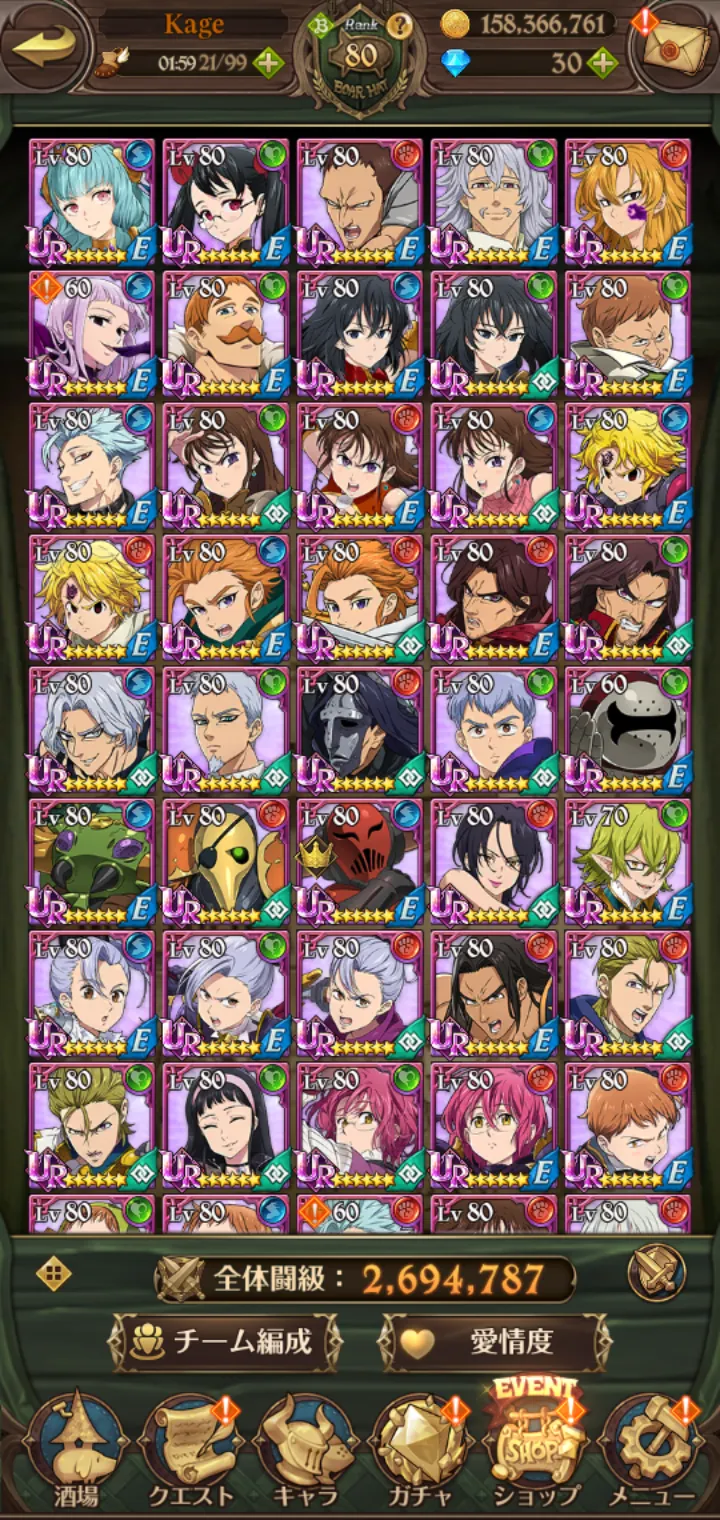Viewport: 720px width, 1520px height.
Task: Open the sort filter diamond icon
Action: tap(52, 1273)
